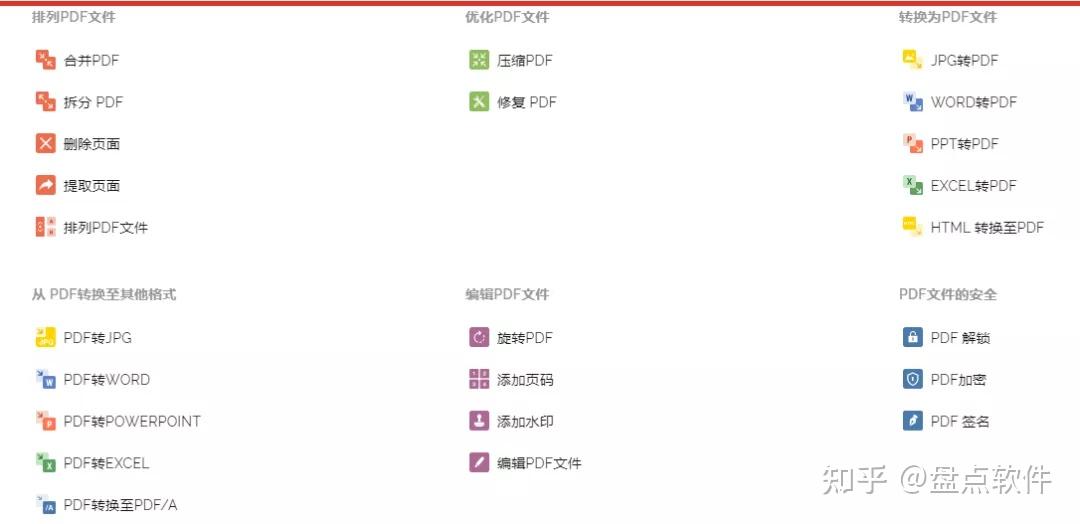Open the 合并PDF tool
The image size is (1080, 524).
pos(91,60)
